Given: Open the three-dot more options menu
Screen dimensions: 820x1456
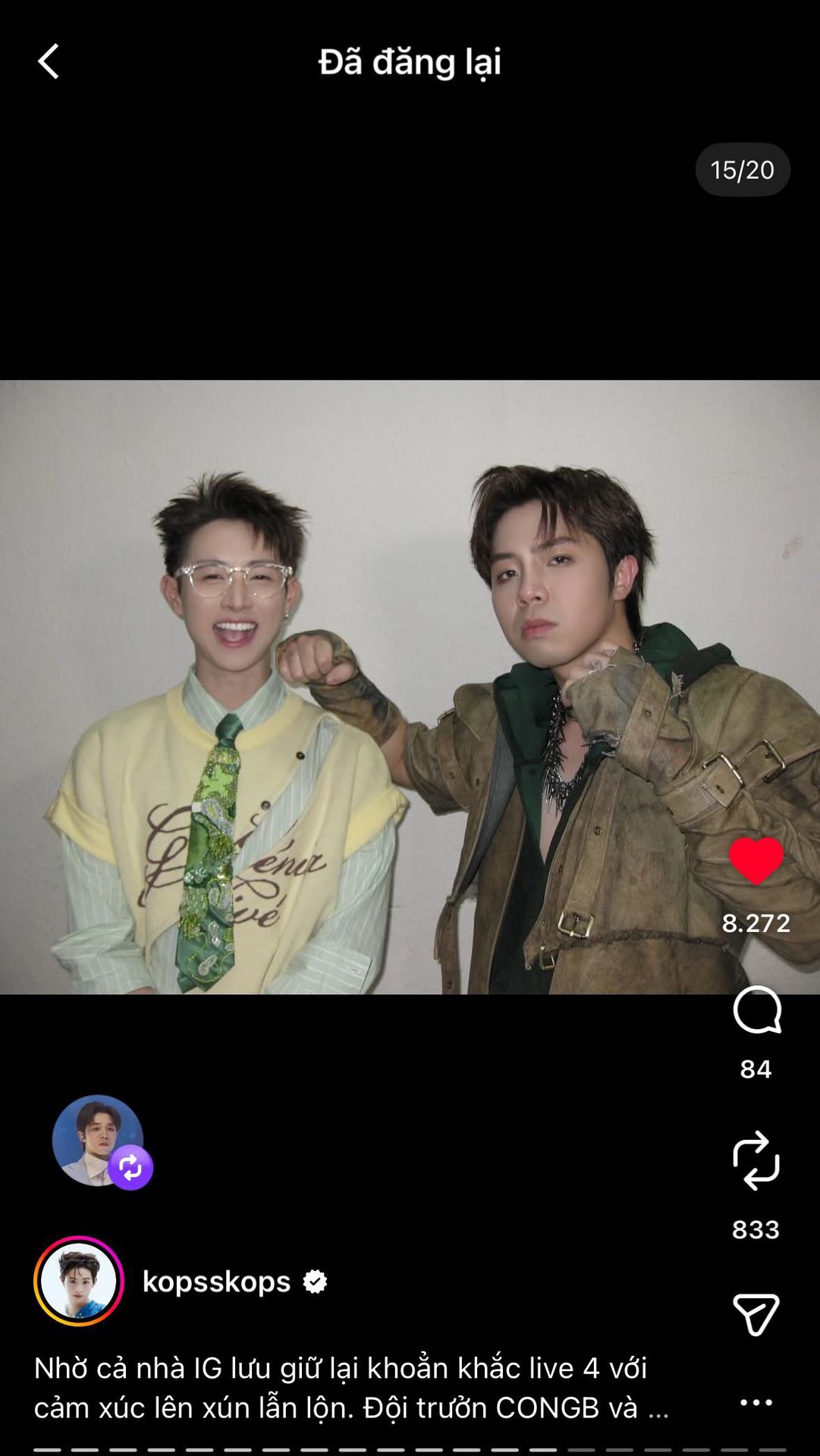Looking at the screenshot, I should pos(756,1402).
